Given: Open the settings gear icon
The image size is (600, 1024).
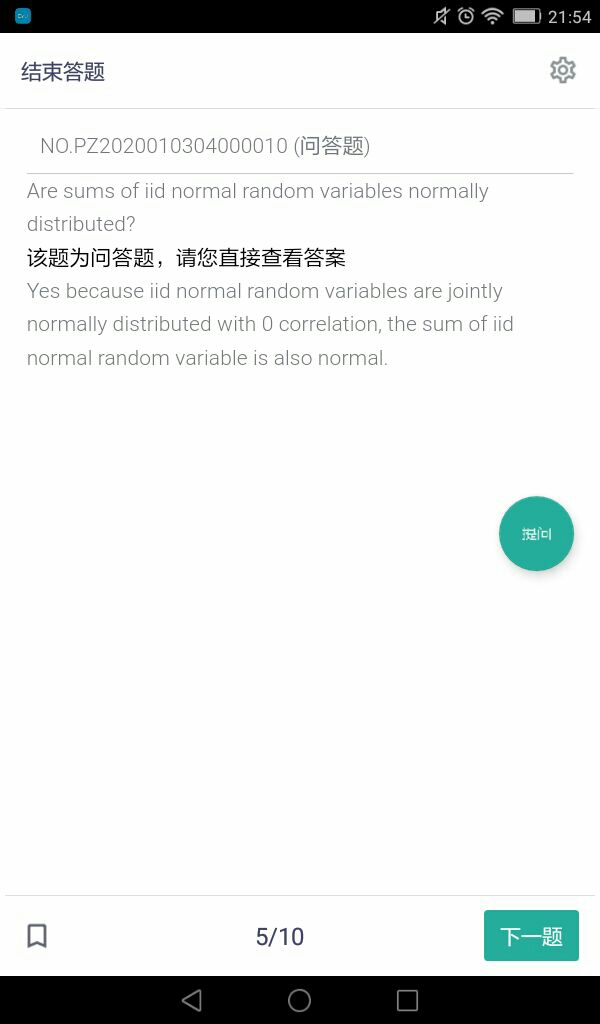Looking at the screenshot, I should point(563,70).
